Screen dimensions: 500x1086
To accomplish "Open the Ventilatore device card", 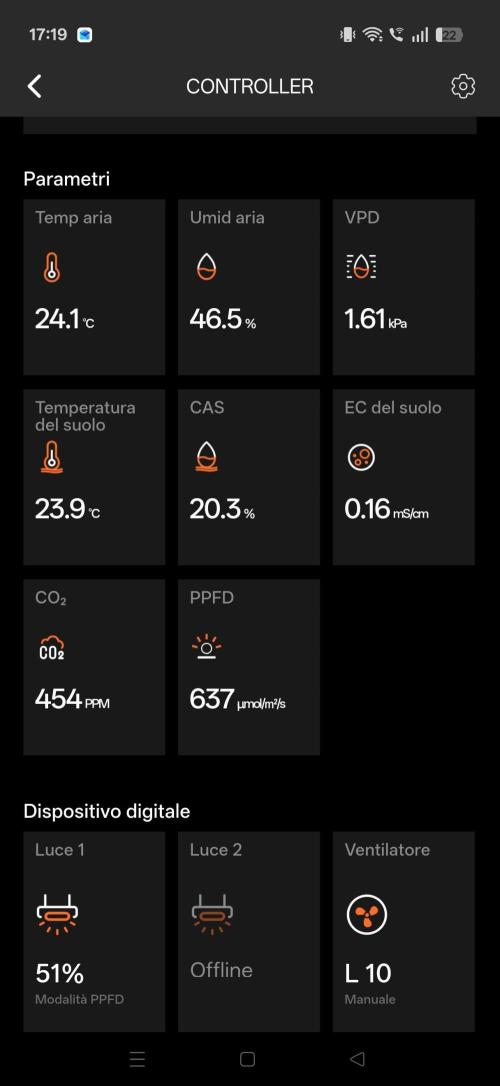I will 404,932.
